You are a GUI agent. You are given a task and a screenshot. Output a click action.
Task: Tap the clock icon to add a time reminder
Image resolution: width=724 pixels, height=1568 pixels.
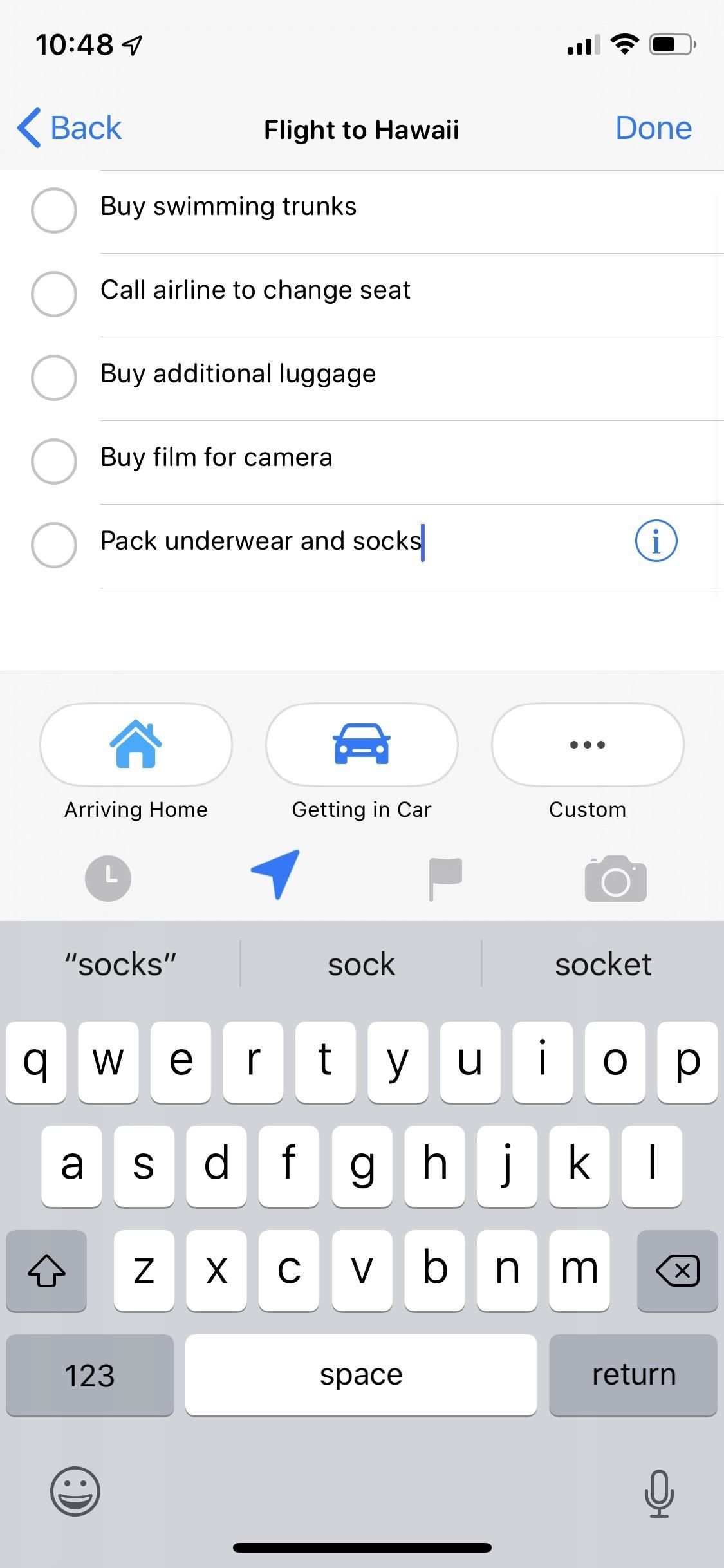pyautogui.click(x=108, y=878)
